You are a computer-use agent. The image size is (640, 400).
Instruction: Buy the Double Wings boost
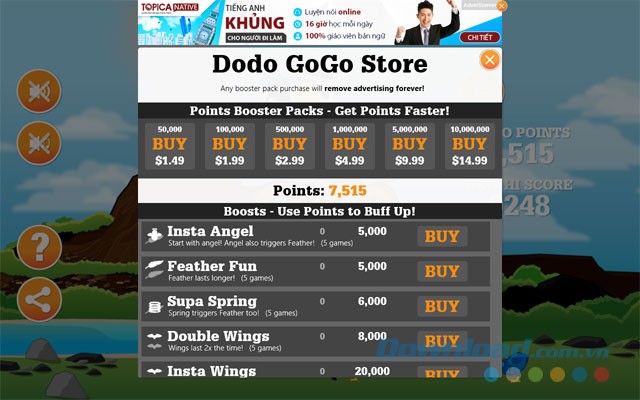(x=442, y=341)
